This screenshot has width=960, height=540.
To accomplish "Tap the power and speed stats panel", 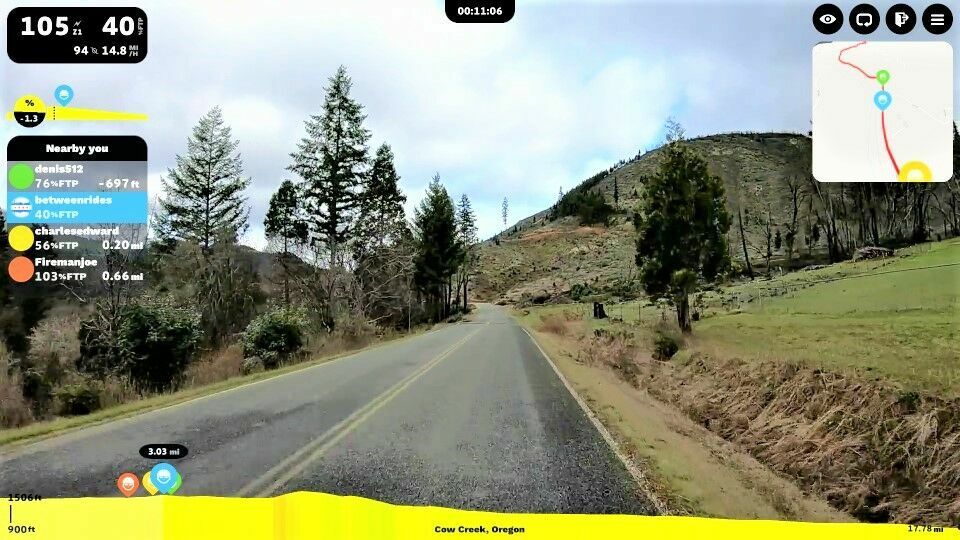I will point(77,35).
